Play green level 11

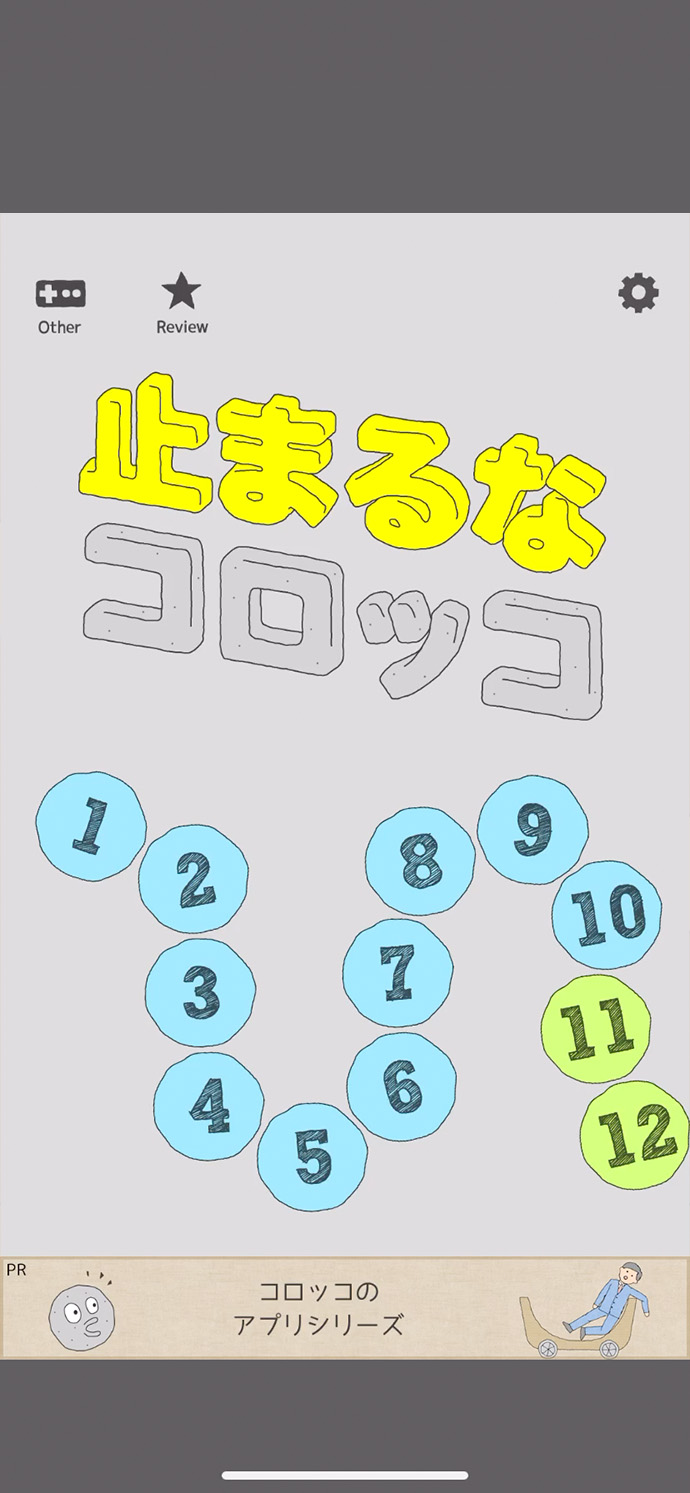click(596, 1029)
